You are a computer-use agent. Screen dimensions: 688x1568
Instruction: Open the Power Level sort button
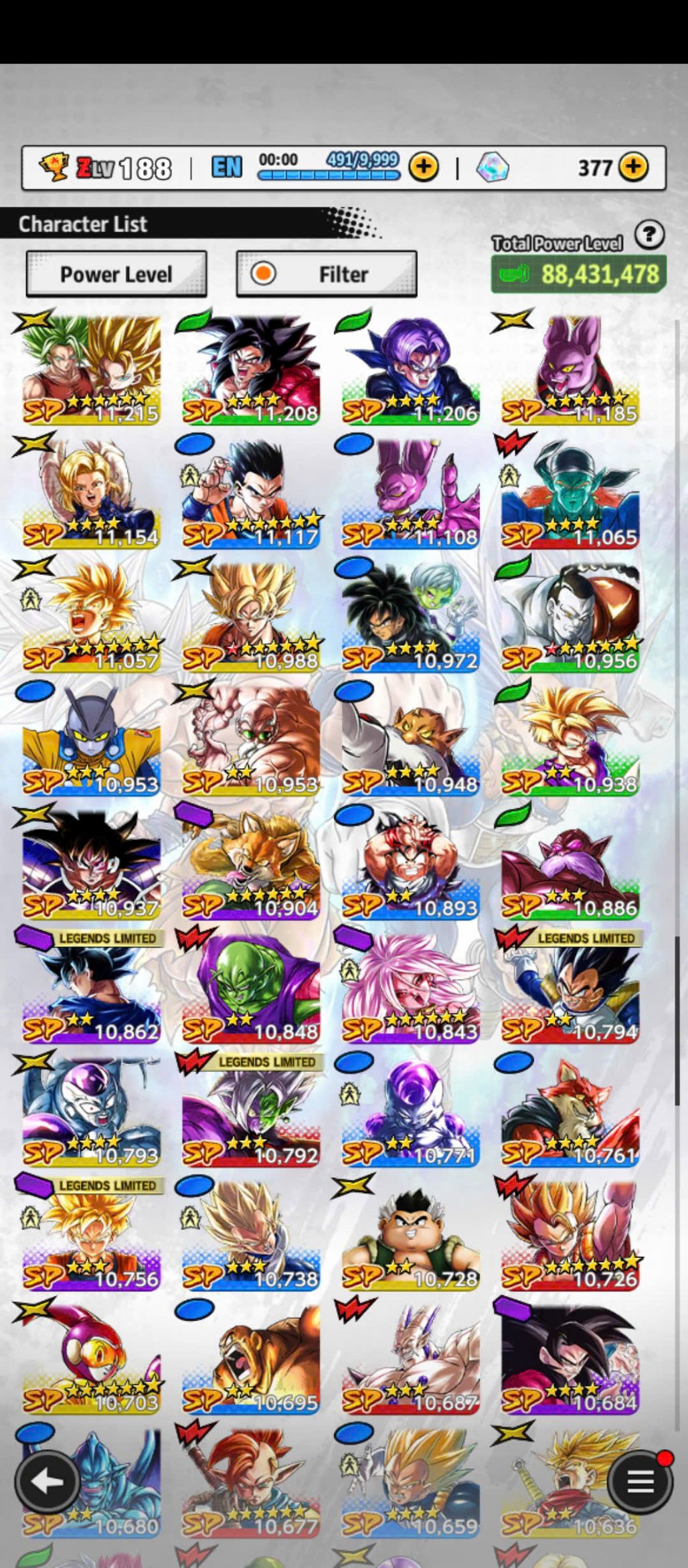pyautogui.click(x=116, y=274)
